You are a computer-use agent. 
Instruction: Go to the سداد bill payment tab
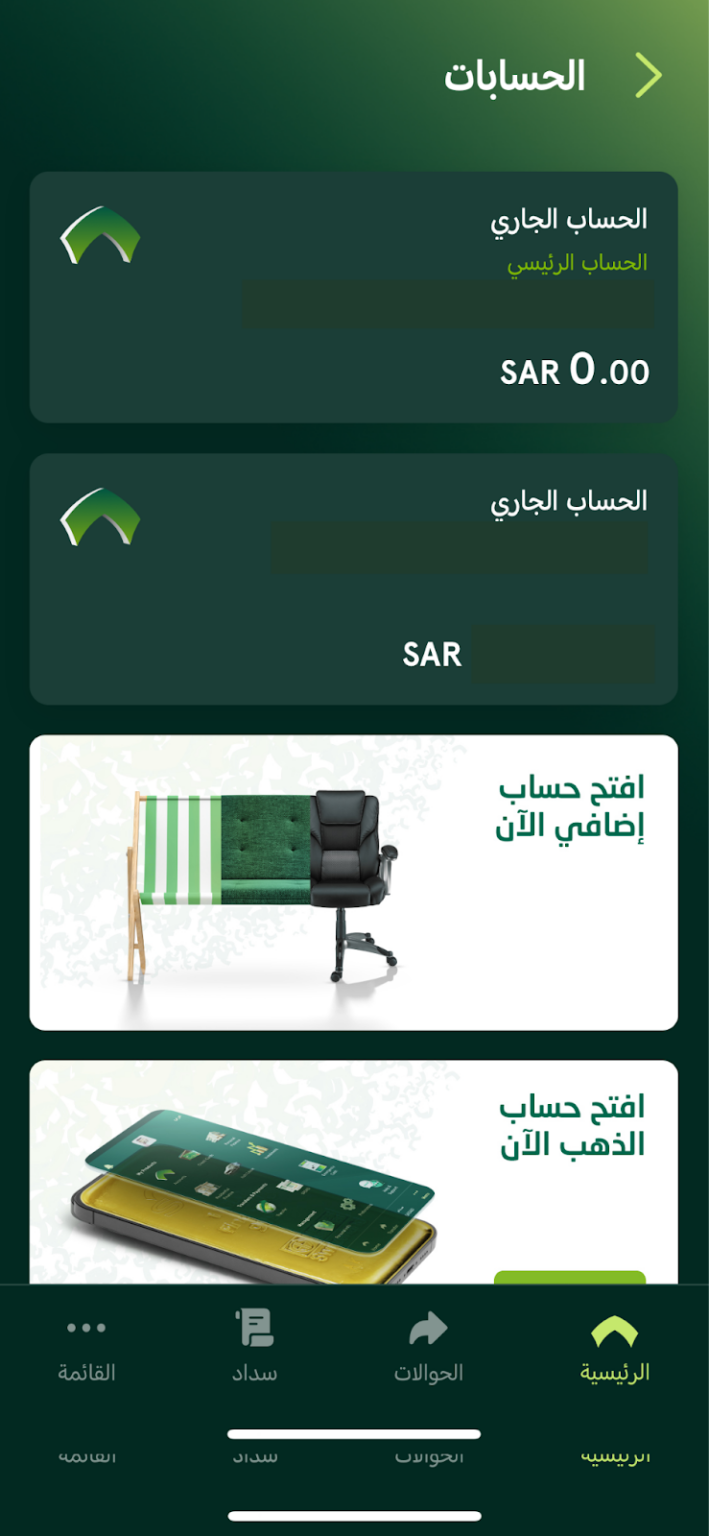coord(254,1348)
